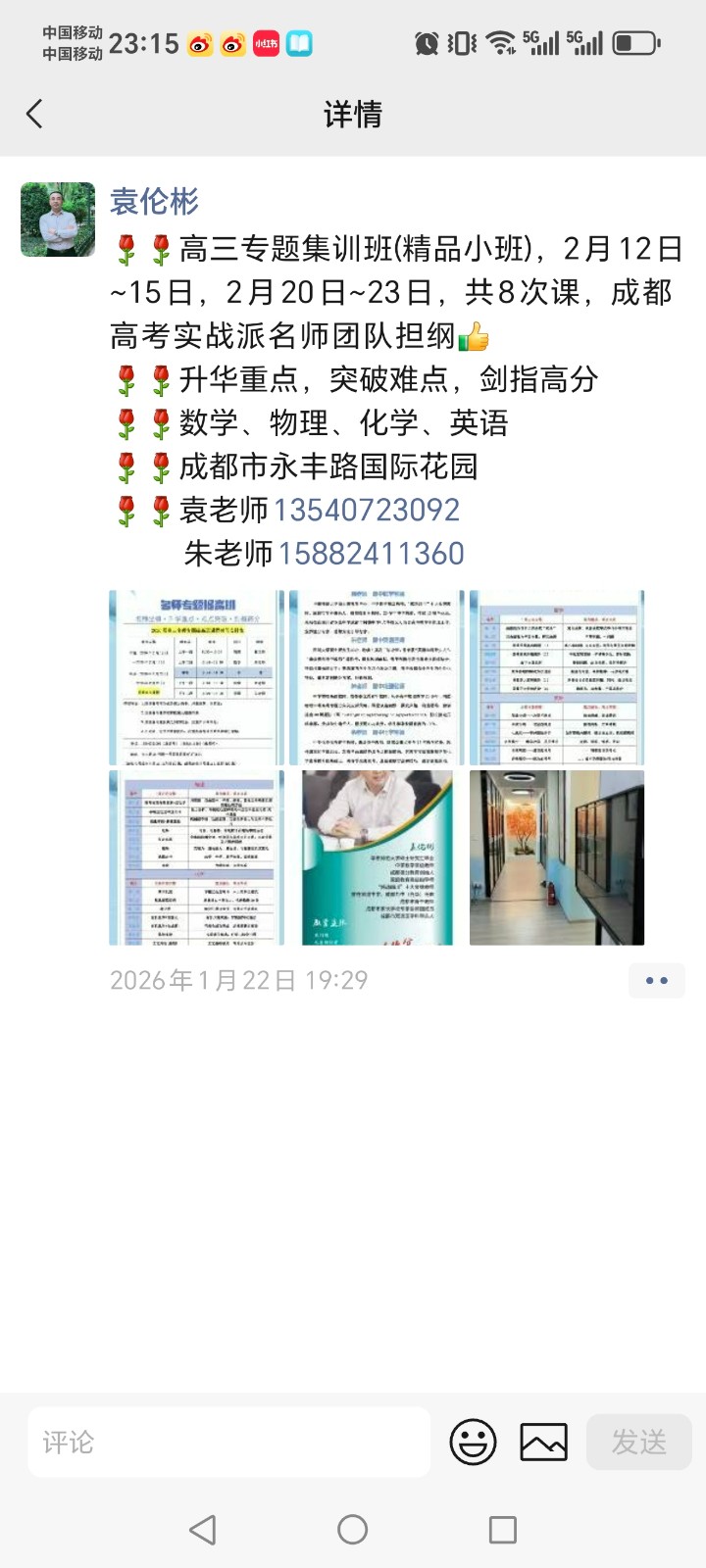Open the third image in the top row
The image size is (706, 1568).
click(x=557, y=677)
